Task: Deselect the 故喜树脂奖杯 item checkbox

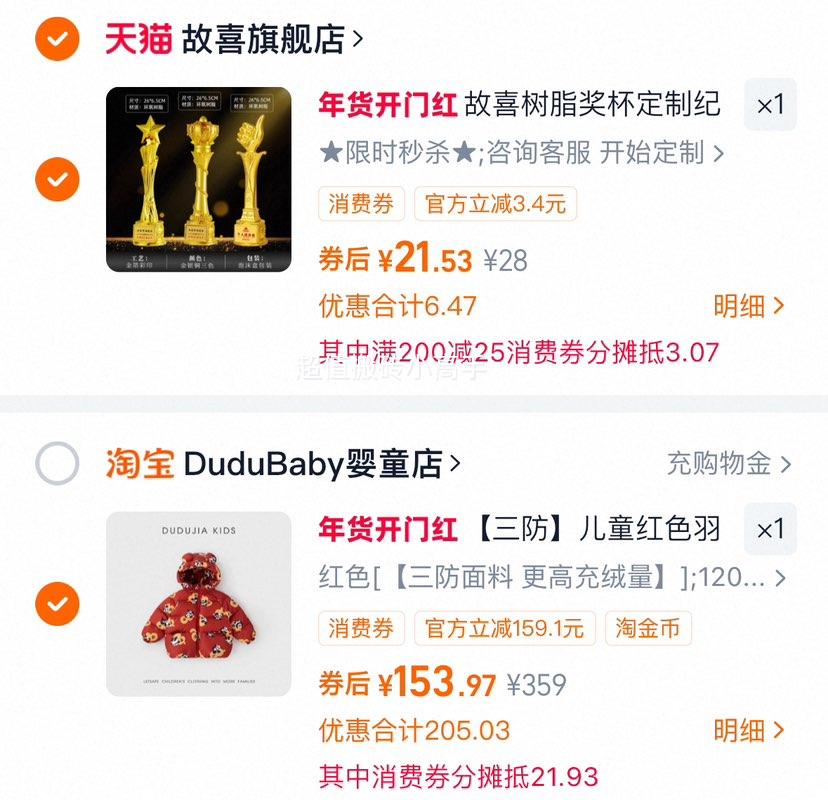Action: 58,180
